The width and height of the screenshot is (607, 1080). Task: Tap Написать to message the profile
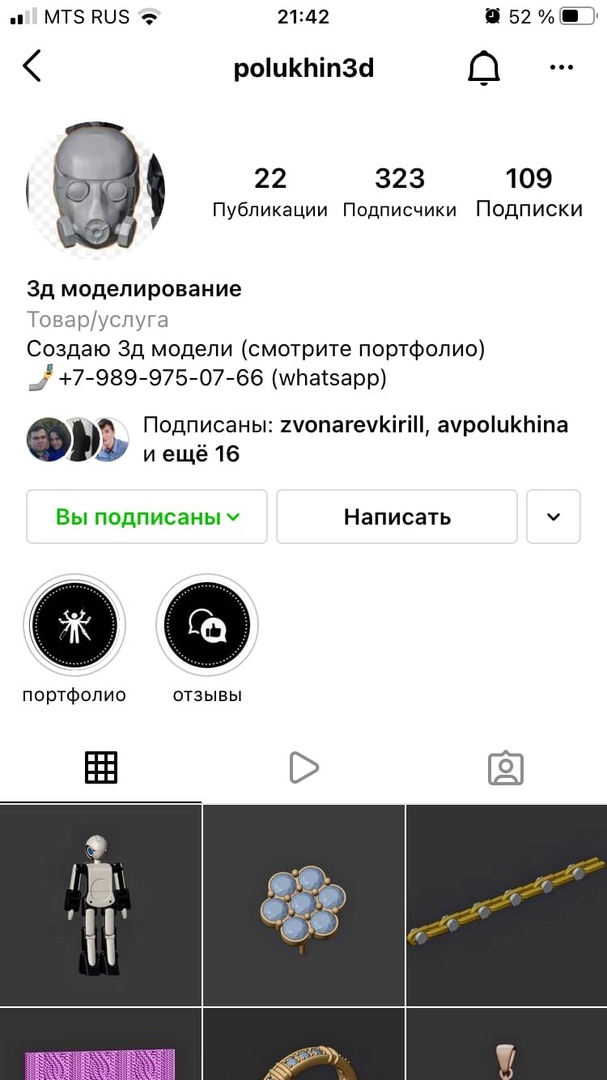pyautogui.click(x=397, y=516)
